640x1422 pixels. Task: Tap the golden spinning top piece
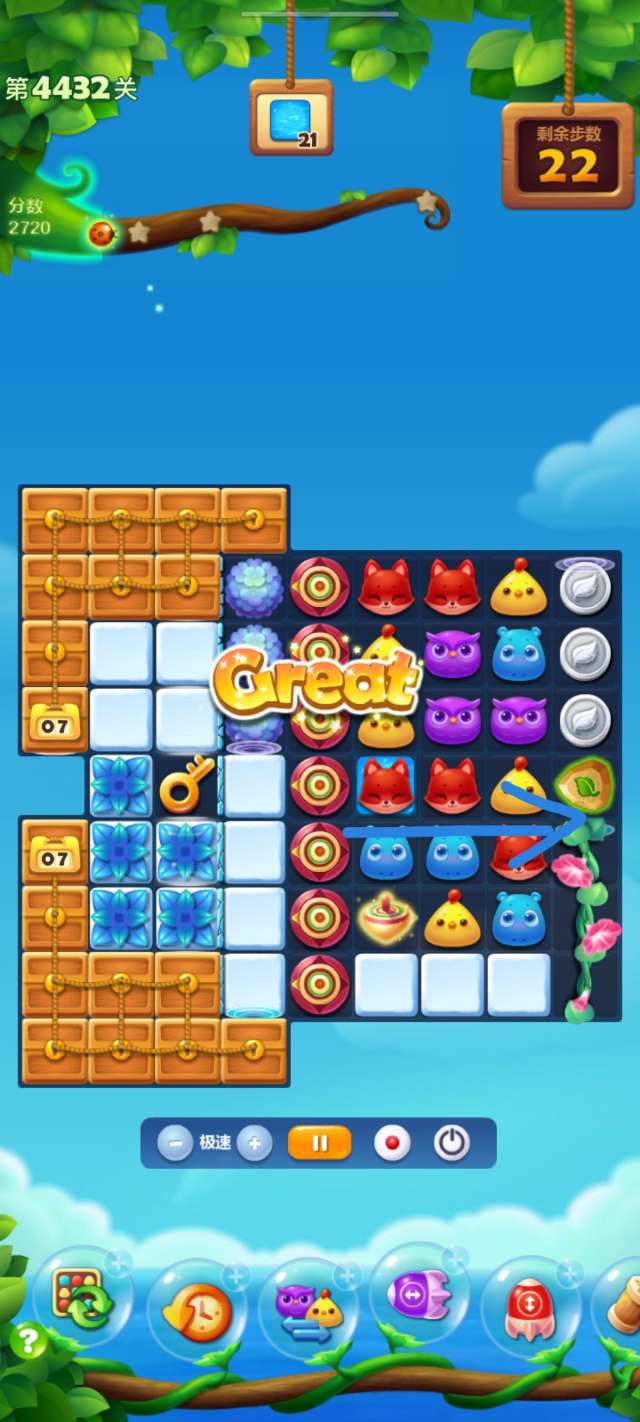[x=386, y=916]
